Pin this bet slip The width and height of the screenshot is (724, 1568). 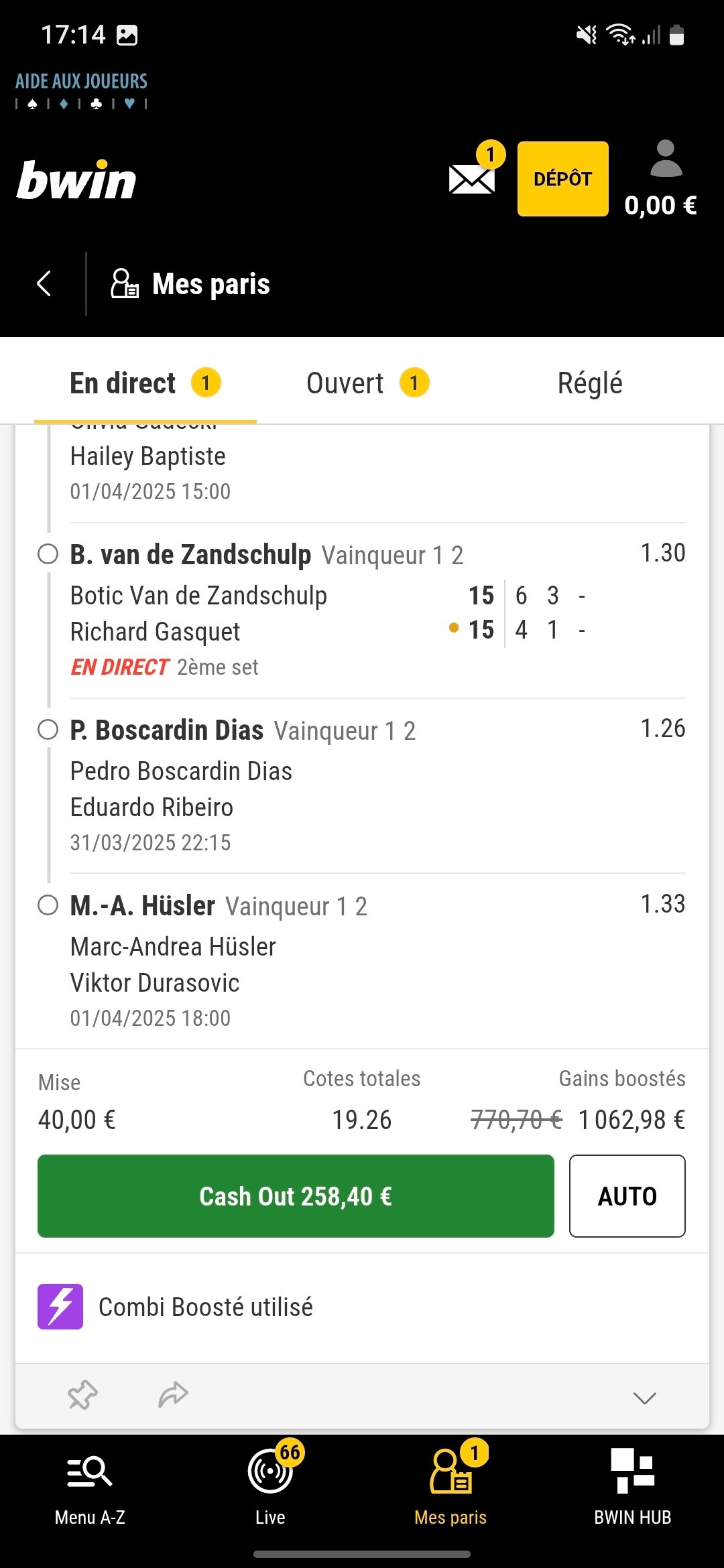click(x=83, y=1395)
